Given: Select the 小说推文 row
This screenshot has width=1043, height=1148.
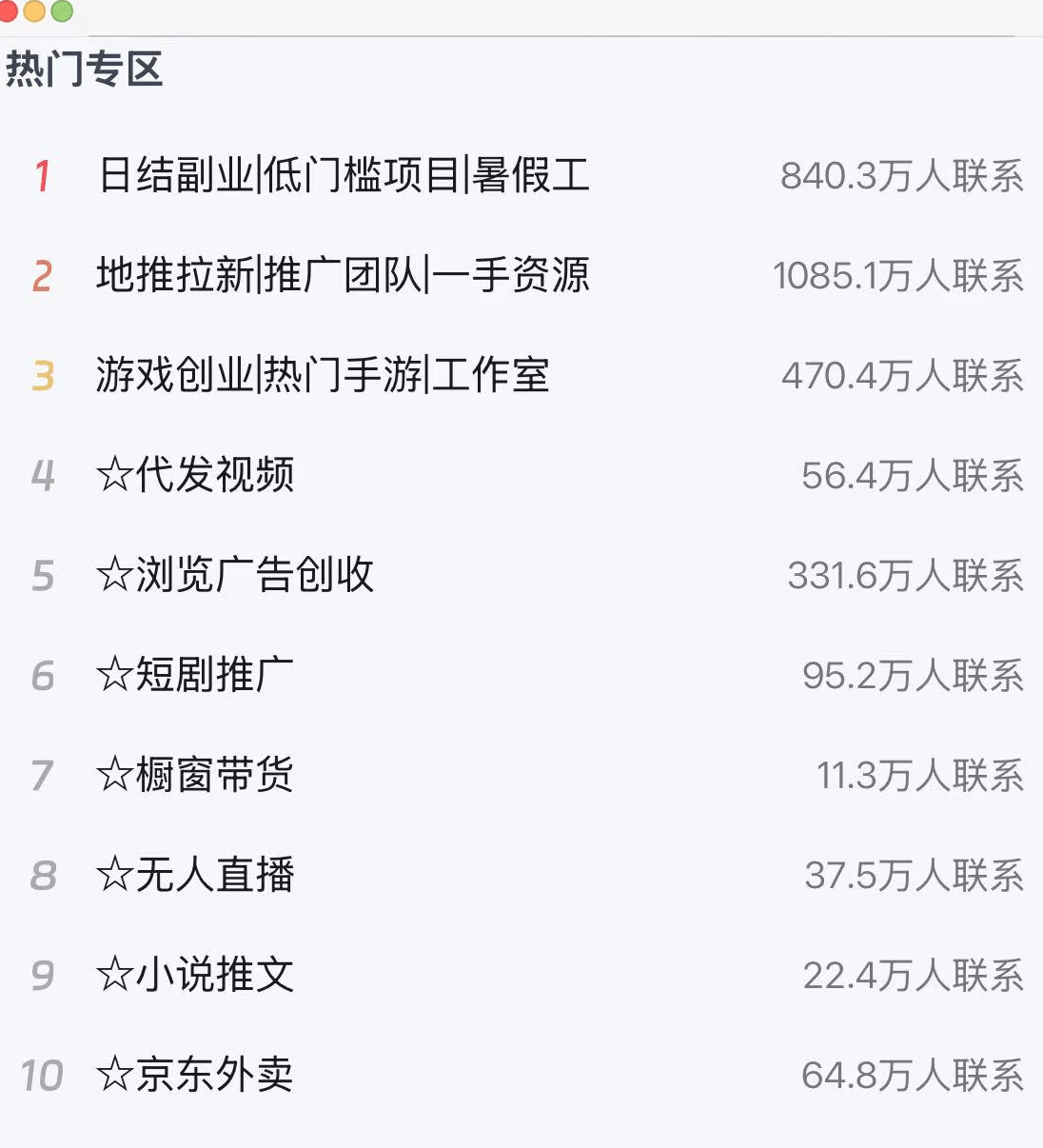Looking at the screenshot, I should click(x=196, y=976).
